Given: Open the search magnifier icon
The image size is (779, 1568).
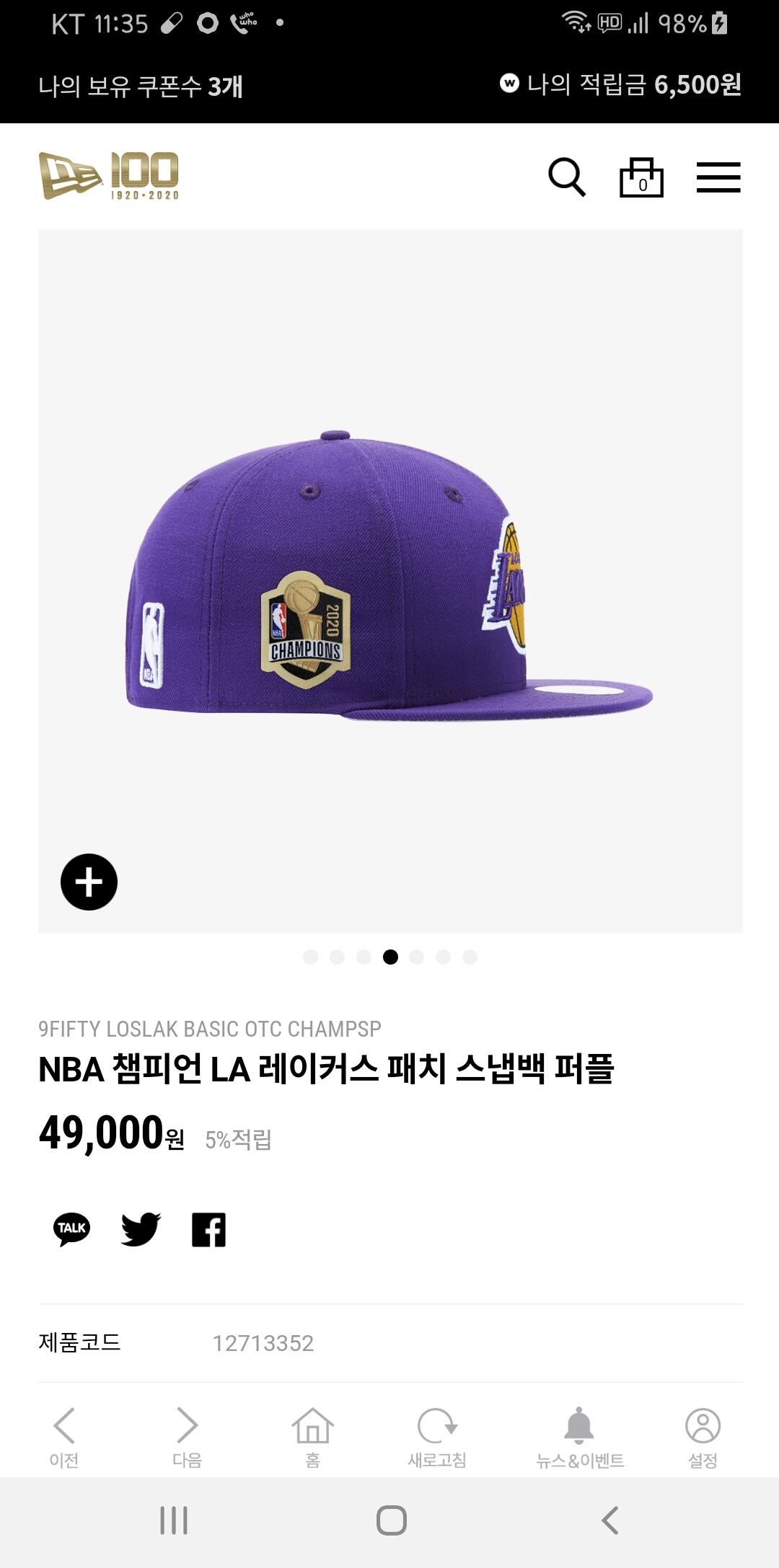Looking at the screenshot, I should tap(566, 177).
